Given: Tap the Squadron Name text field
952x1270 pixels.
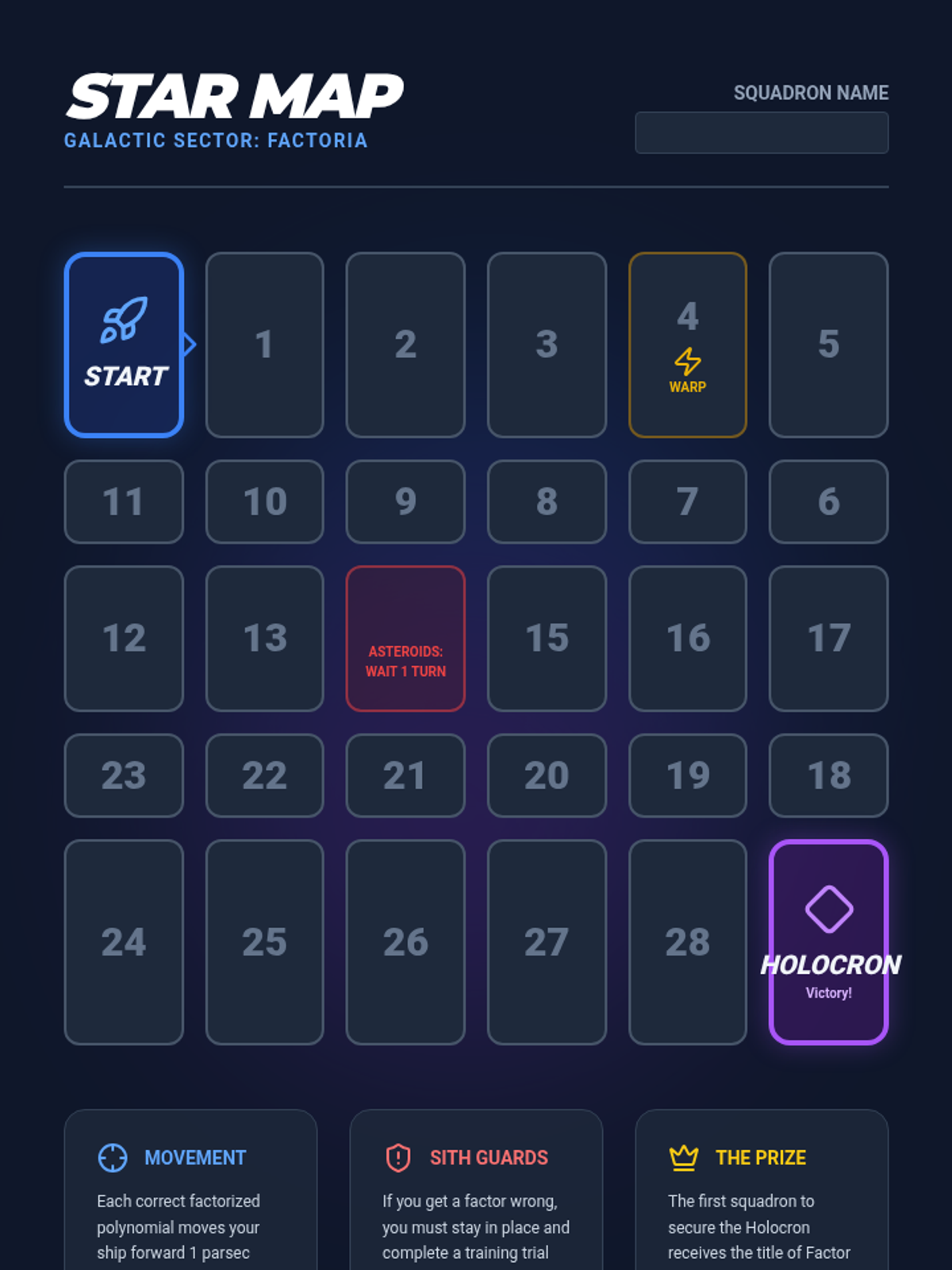Looking at the screenshot, I should pos(762,133).
